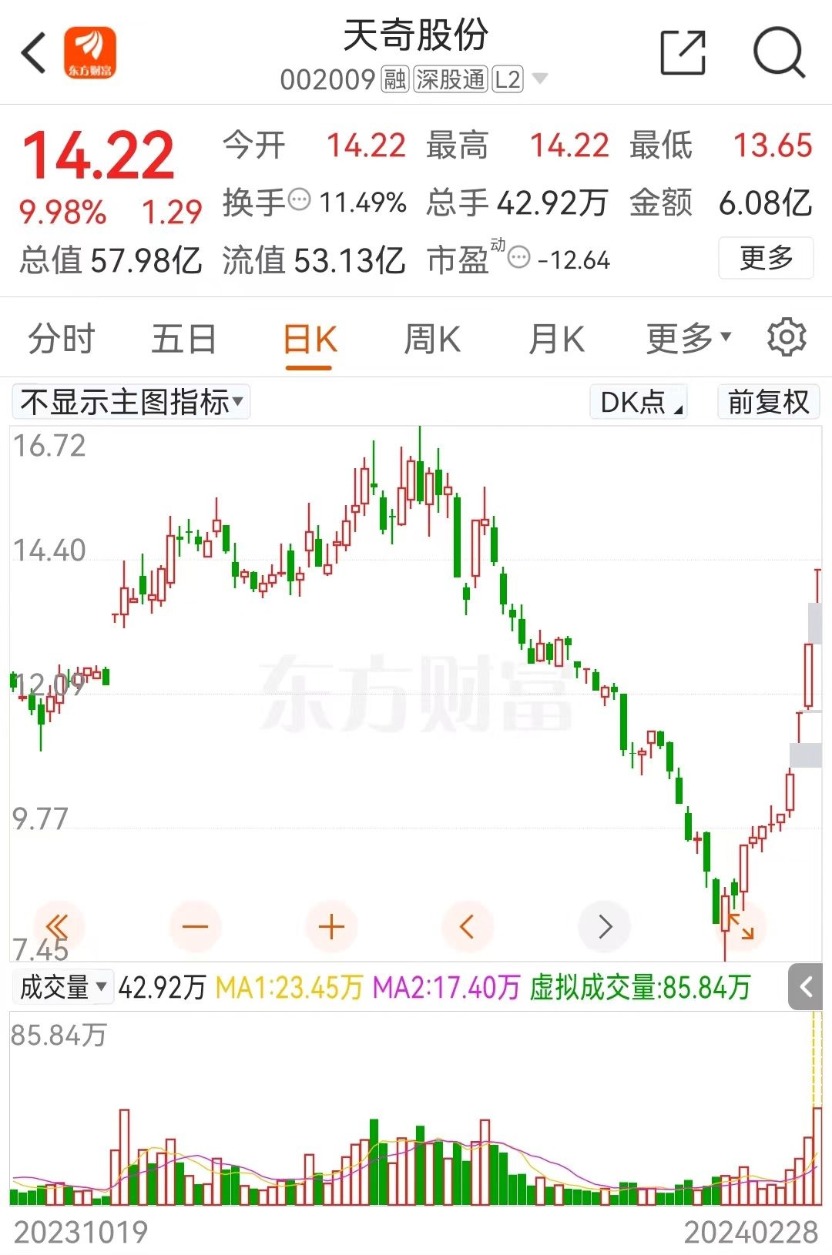This screenshot has height=1255, width=832.
Task: Zoom in the K-line chart
Action: click(331, 927)
